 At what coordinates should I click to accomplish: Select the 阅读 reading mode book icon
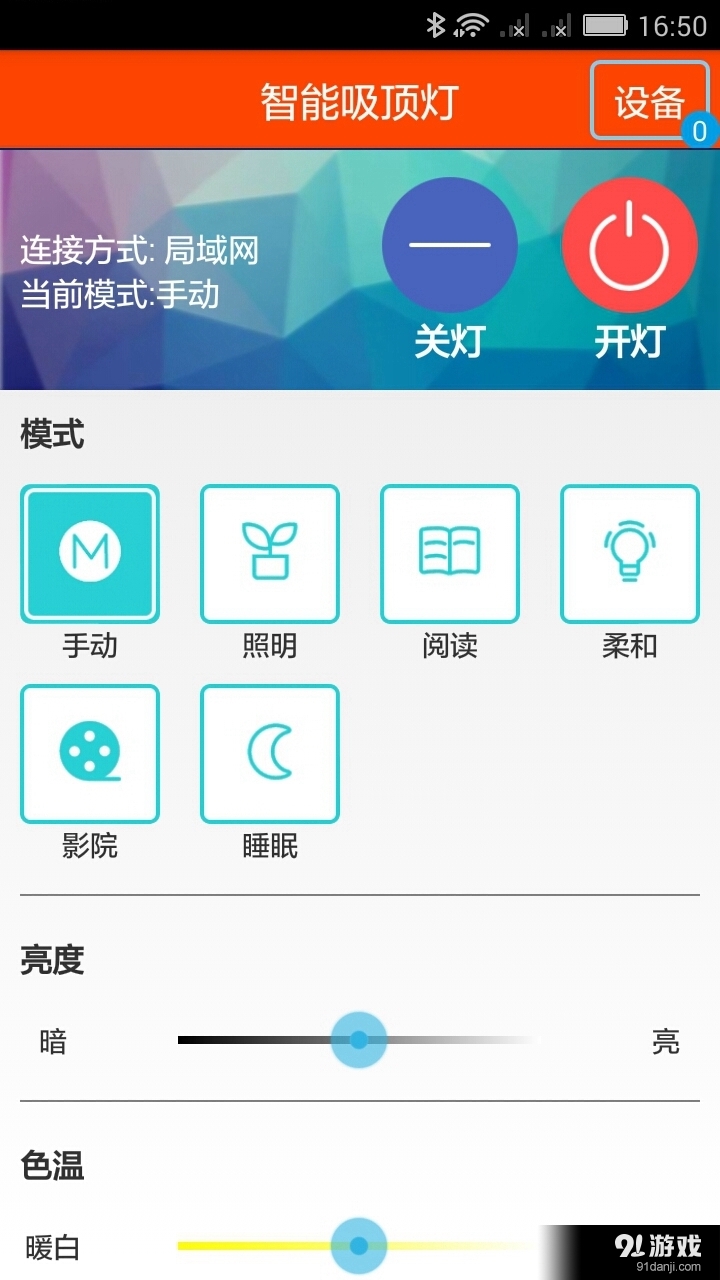(x=449, y=552)
